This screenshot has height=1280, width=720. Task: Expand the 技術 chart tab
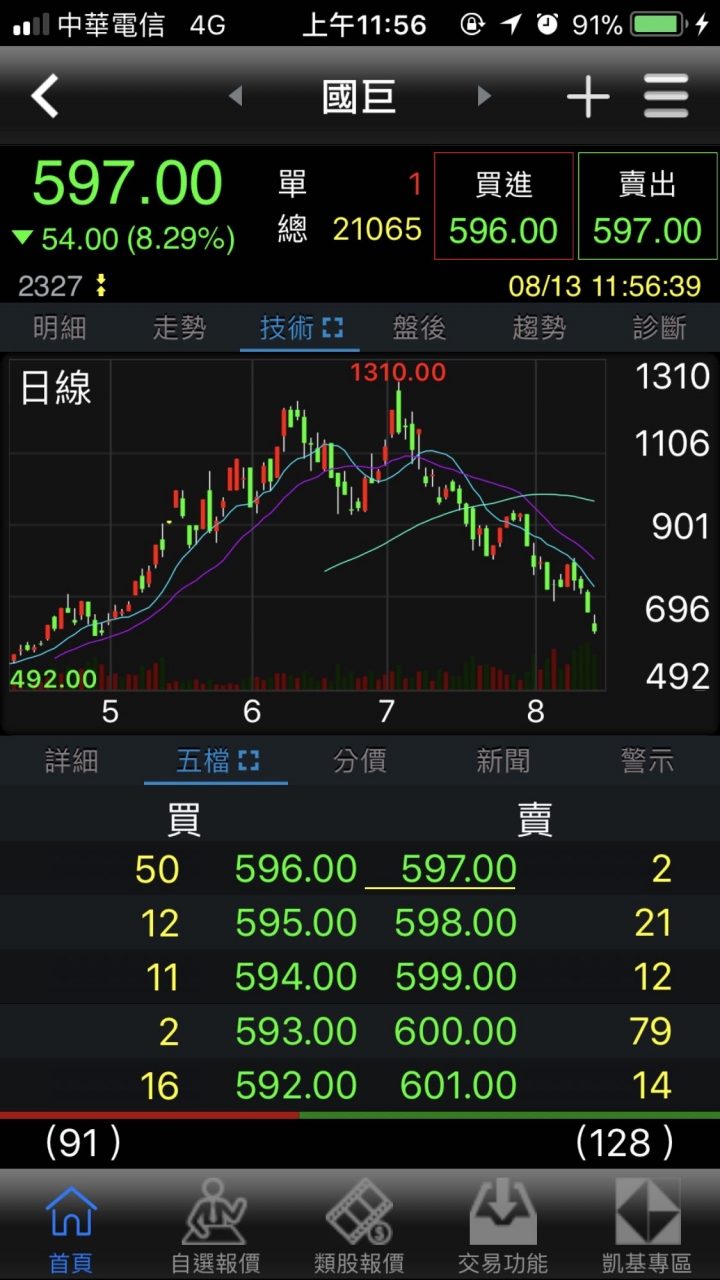(x=301, y=328)
